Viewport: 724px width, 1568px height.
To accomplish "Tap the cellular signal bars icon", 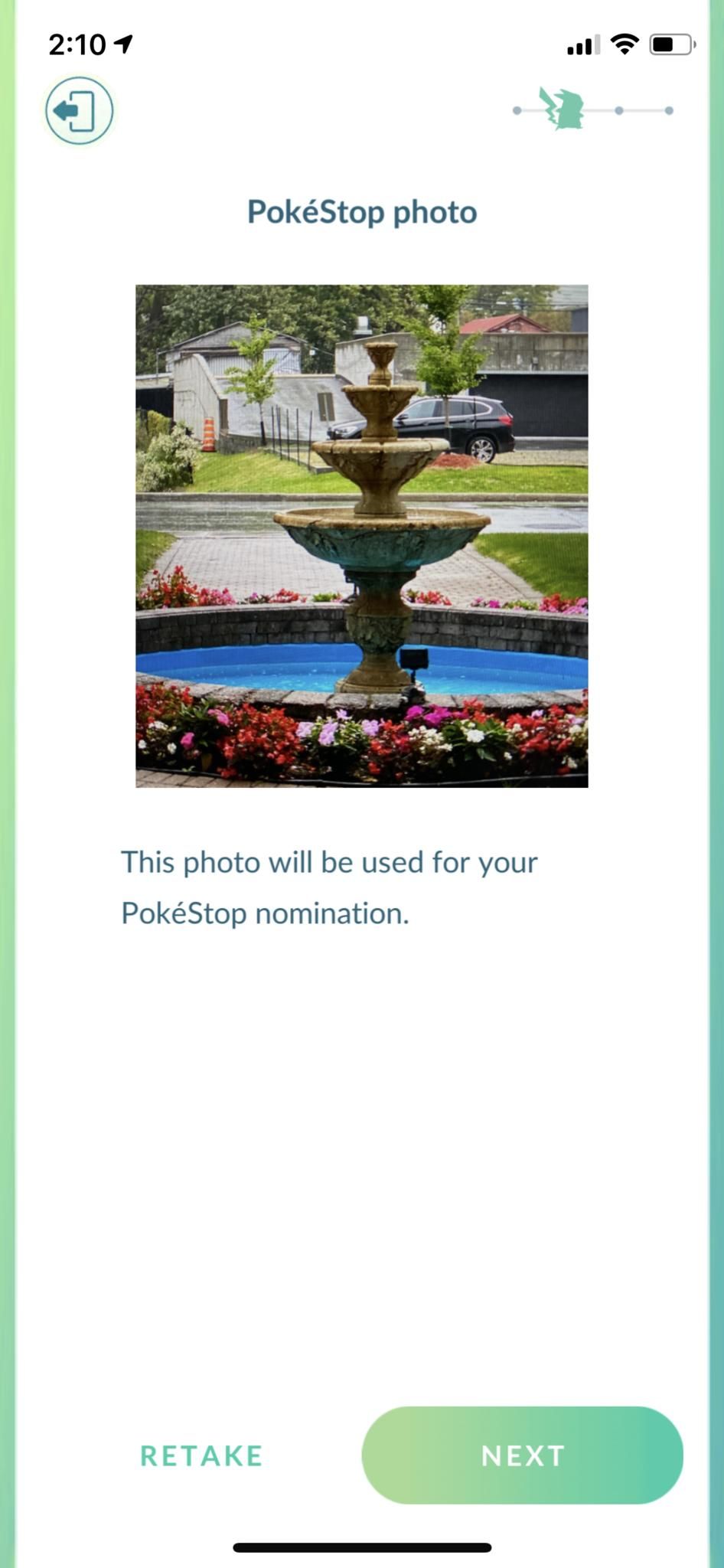I will click(x=585, y=46).
